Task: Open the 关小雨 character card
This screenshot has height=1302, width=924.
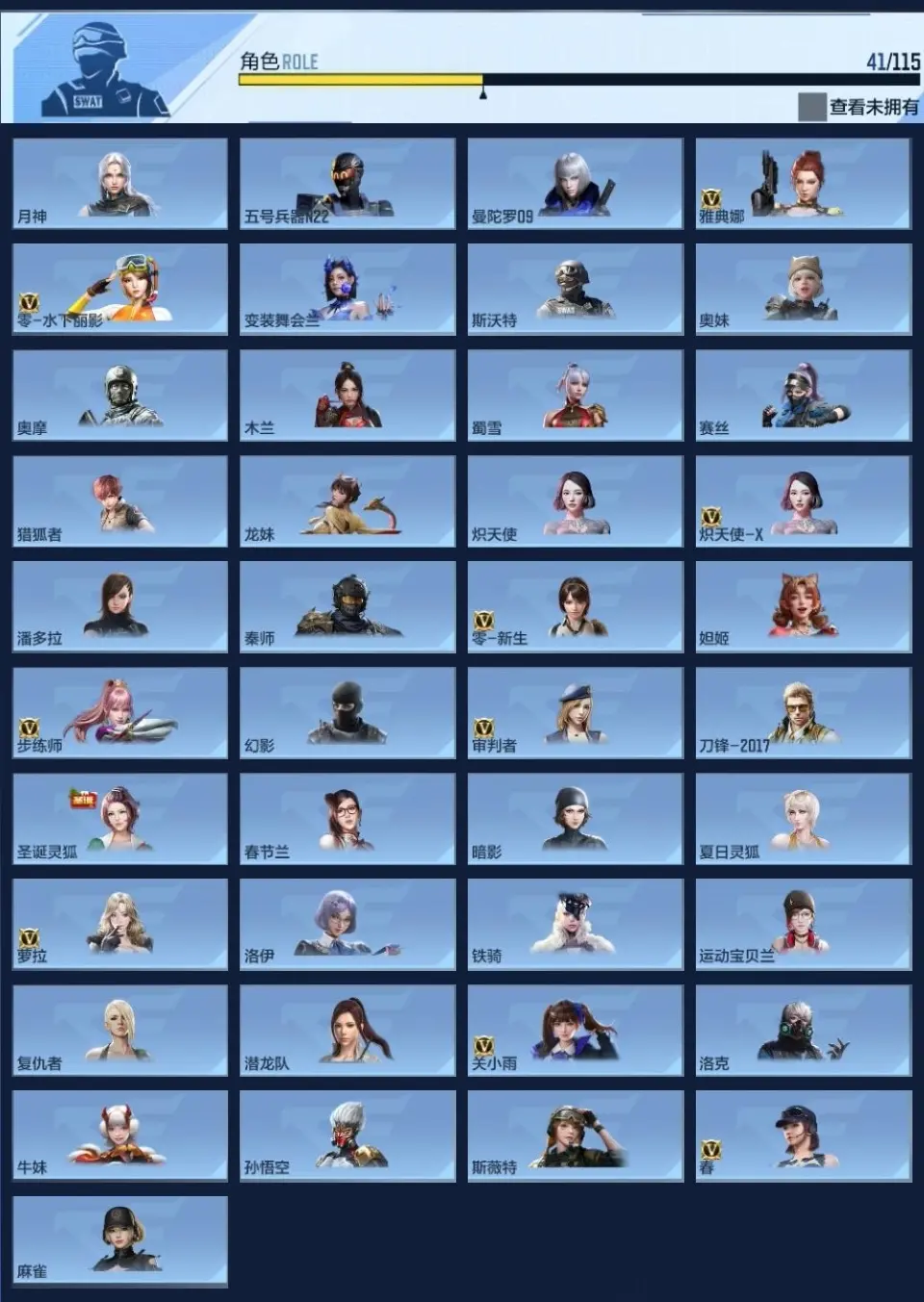Action: pos(576,1031)
